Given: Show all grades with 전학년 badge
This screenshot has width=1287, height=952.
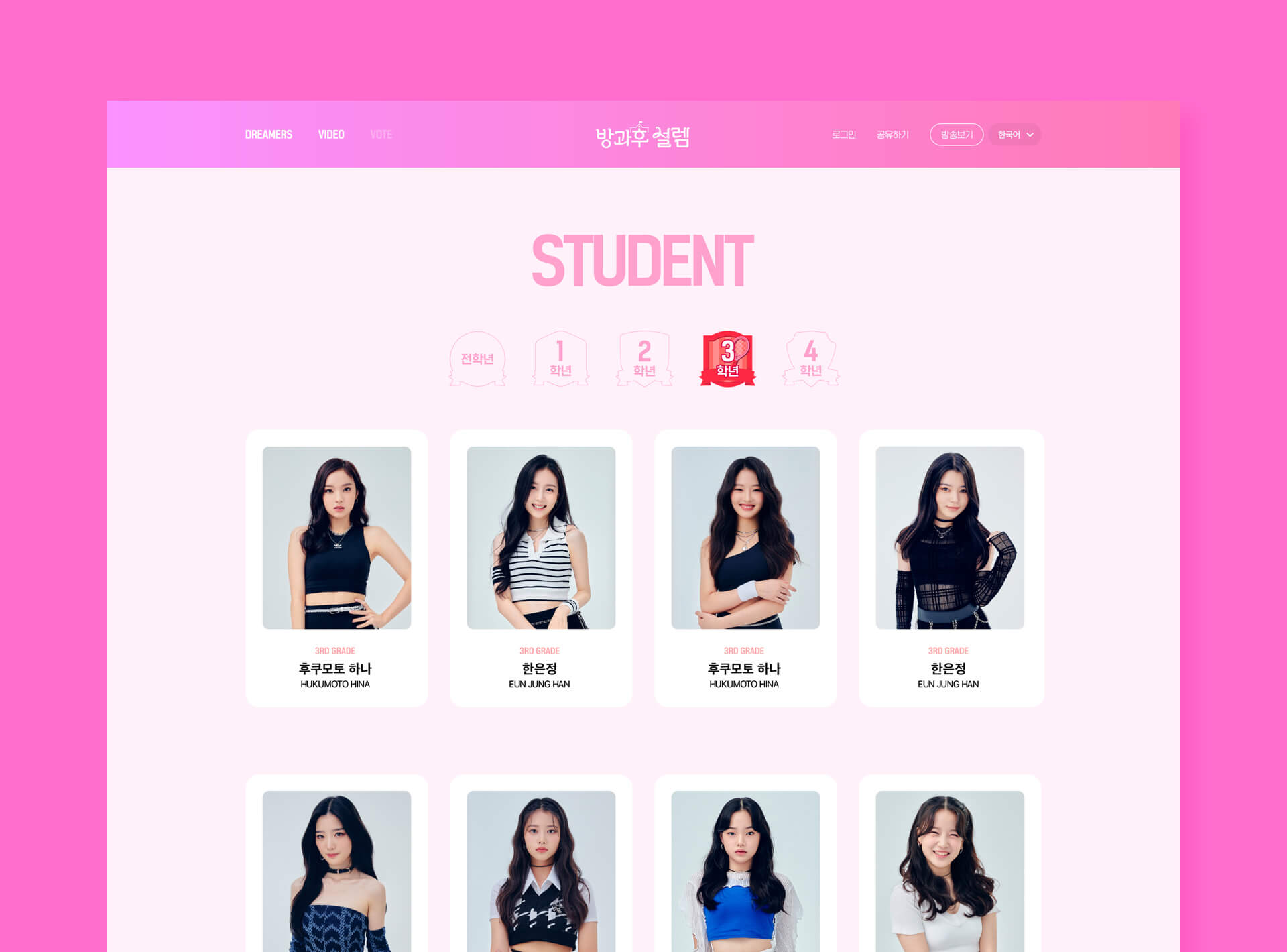Looking at the screenshot, I should point(477,359).
